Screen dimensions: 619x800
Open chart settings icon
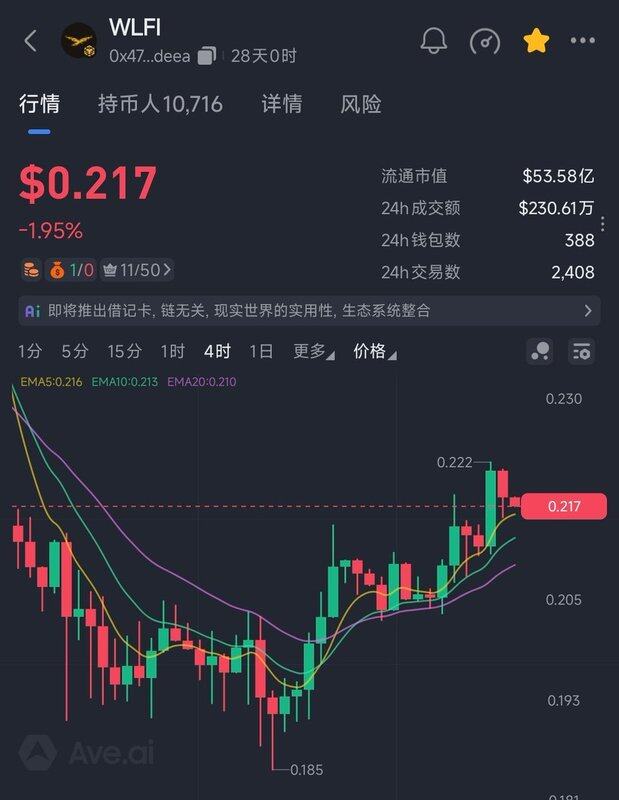coord(583,351)
